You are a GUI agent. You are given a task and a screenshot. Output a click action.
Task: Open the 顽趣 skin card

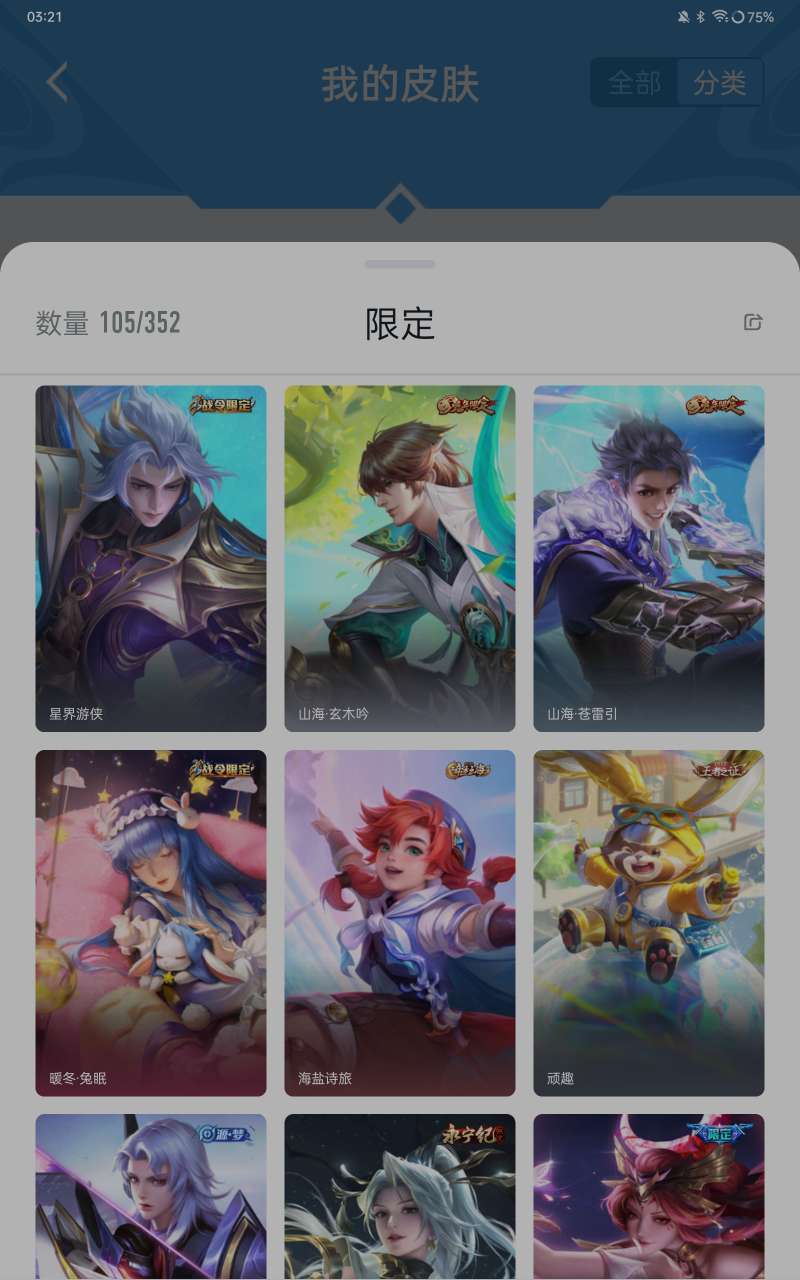649,922
